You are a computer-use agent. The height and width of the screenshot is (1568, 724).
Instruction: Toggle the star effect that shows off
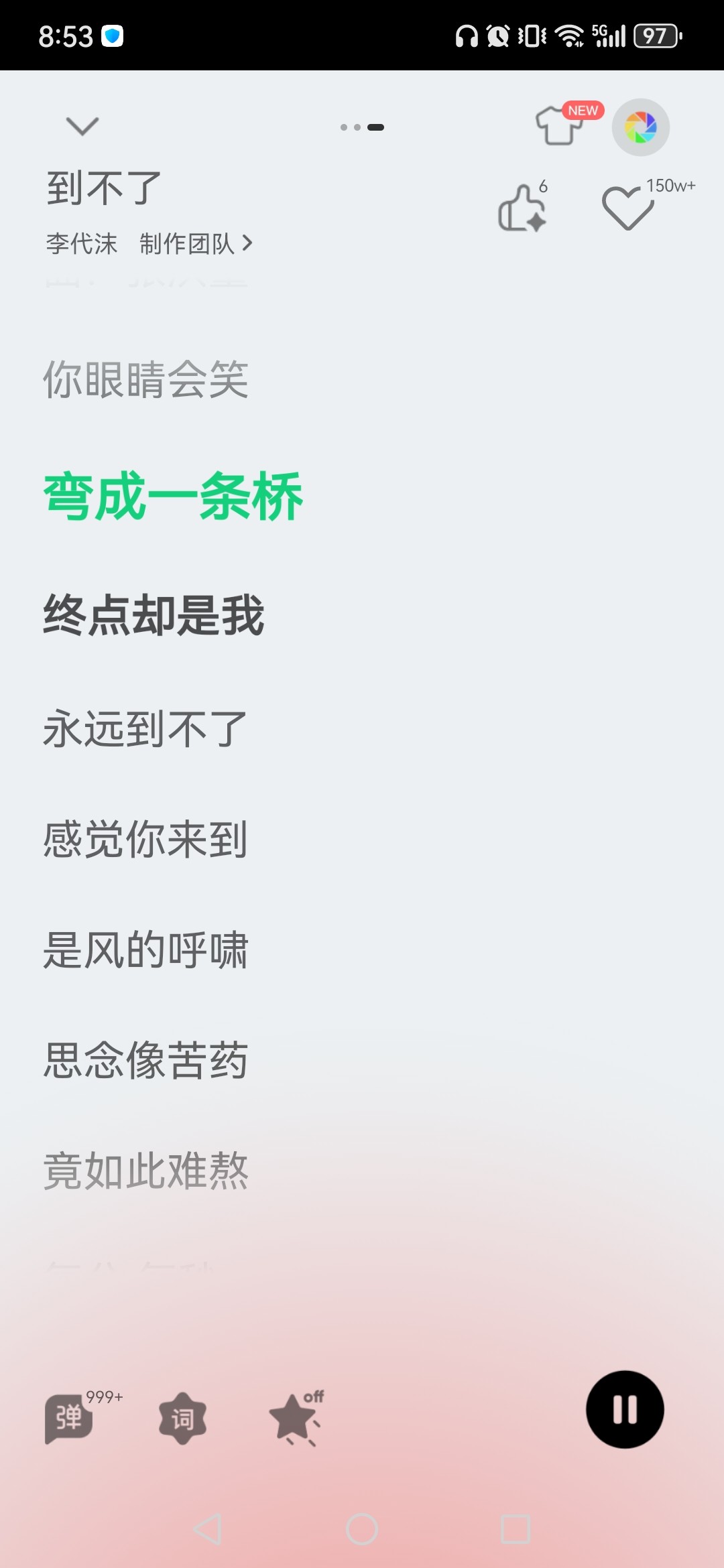pos(294,1418)
